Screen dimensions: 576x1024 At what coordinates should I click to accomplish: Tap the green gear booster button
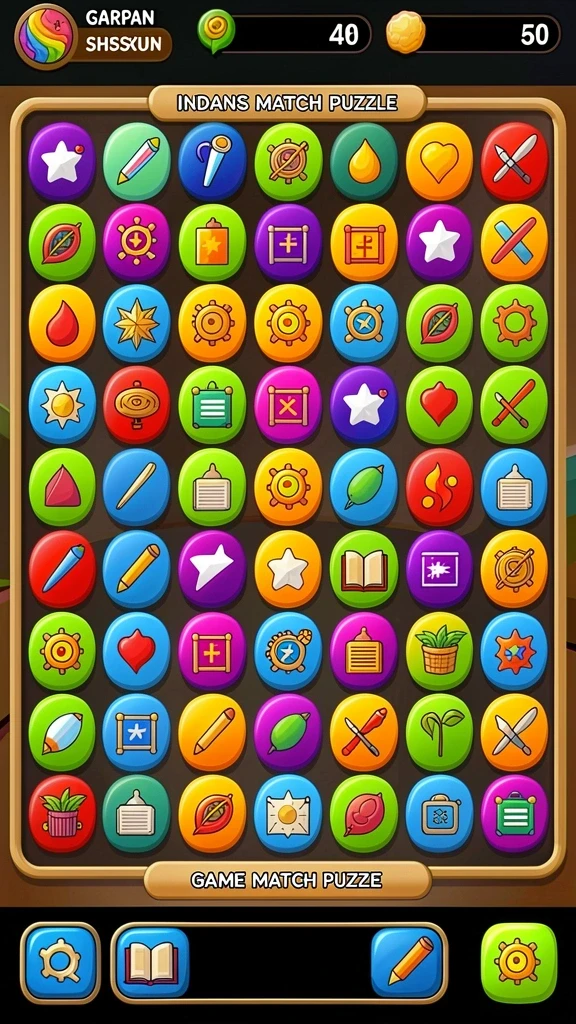tap(519, 963)
